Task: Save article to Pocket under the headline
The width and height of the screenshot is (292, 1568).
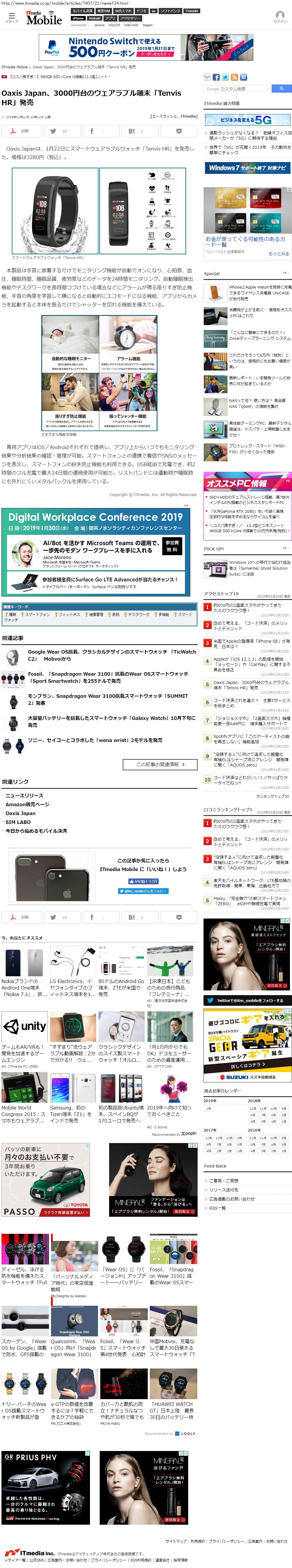Action: pyautogui.click(x=179, y=131)
